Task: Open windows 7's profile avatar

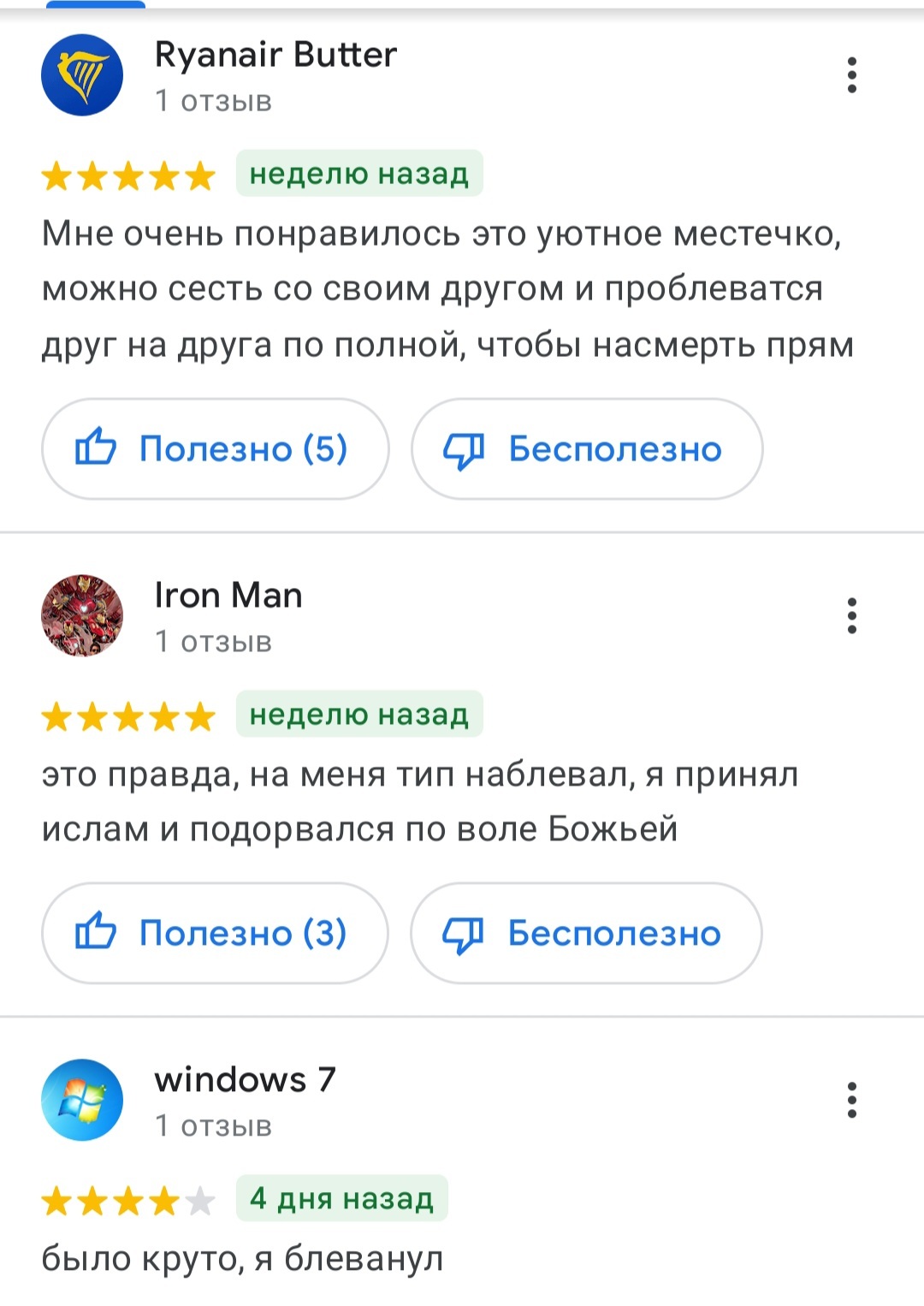Action: point(82,1100)
